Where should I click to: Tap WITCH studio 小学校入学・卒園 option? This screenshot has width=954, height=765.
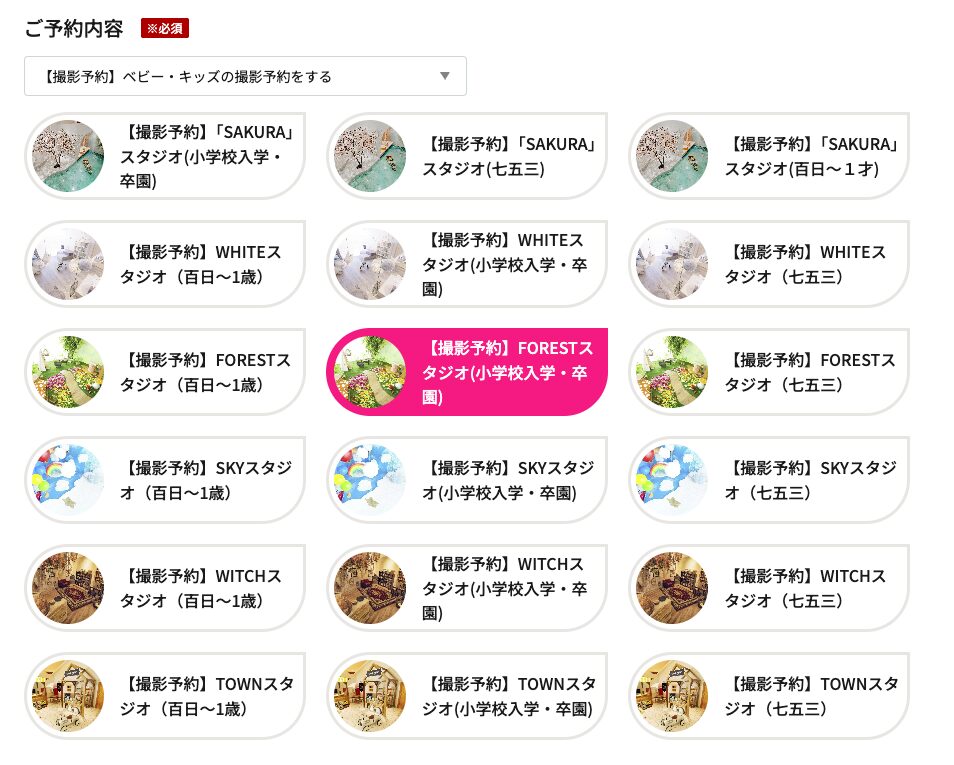[x=467, y=588]
